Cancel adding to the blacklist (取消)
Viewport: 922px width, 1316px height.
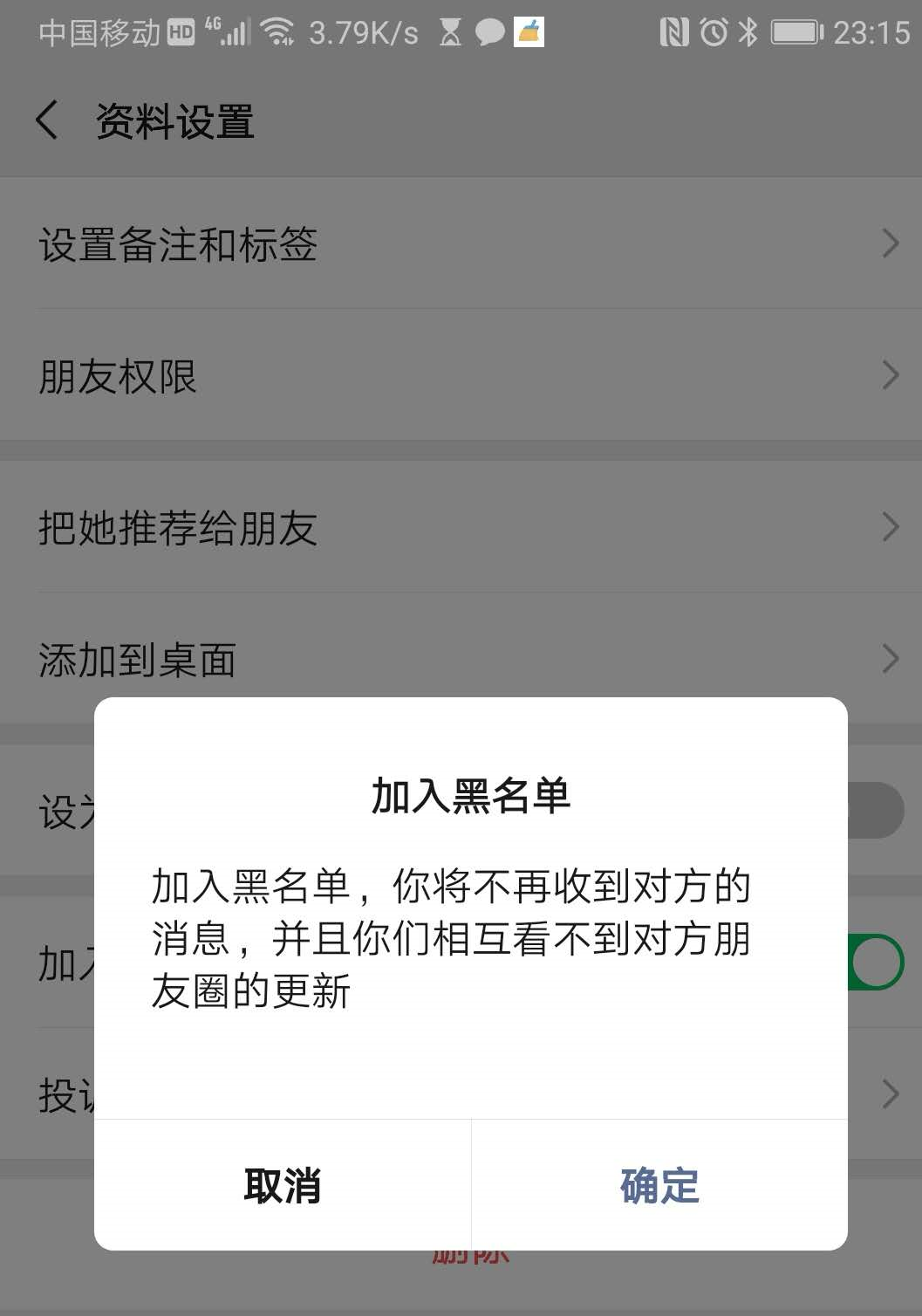tap(283, 1185)
